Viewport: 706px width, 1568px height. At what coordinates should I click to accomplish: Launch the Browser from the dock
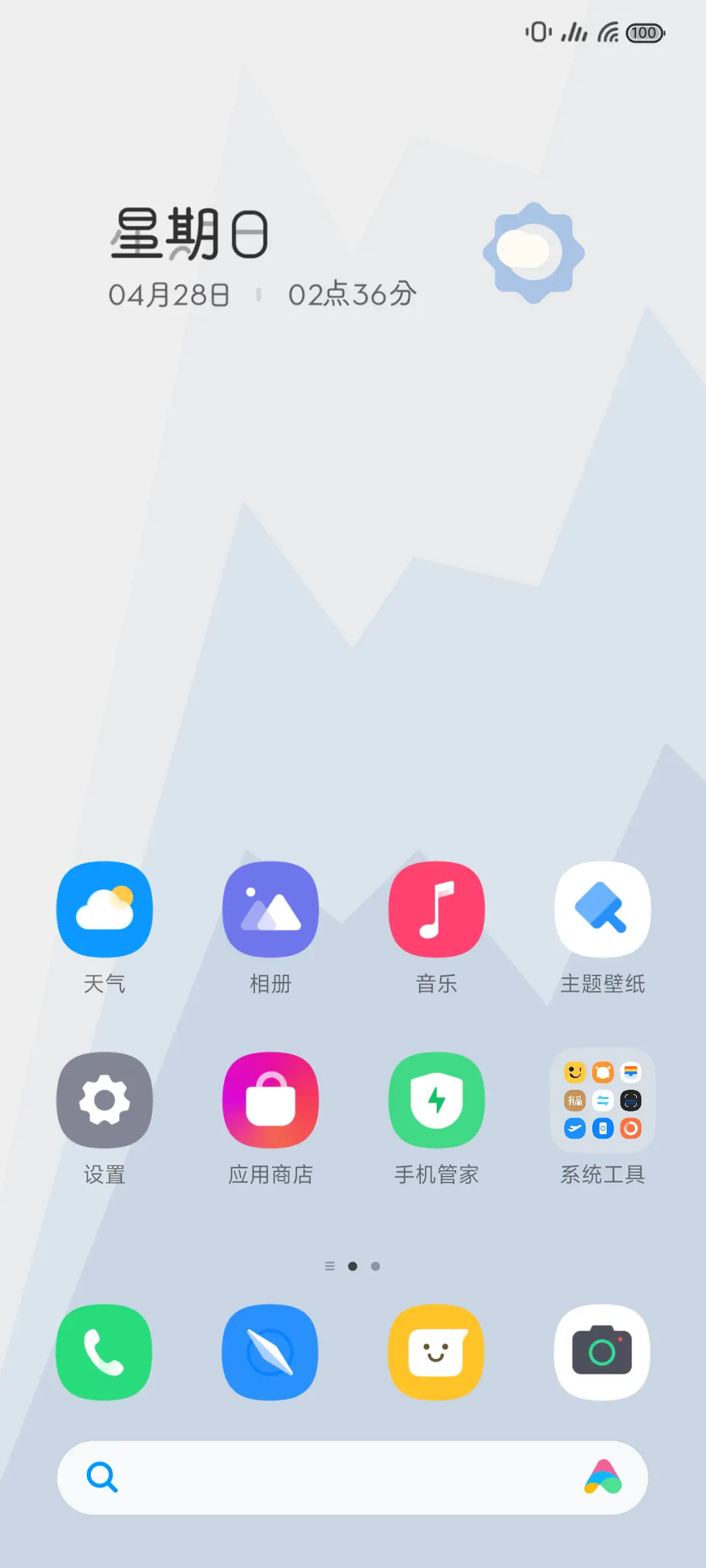[271, 1352]
